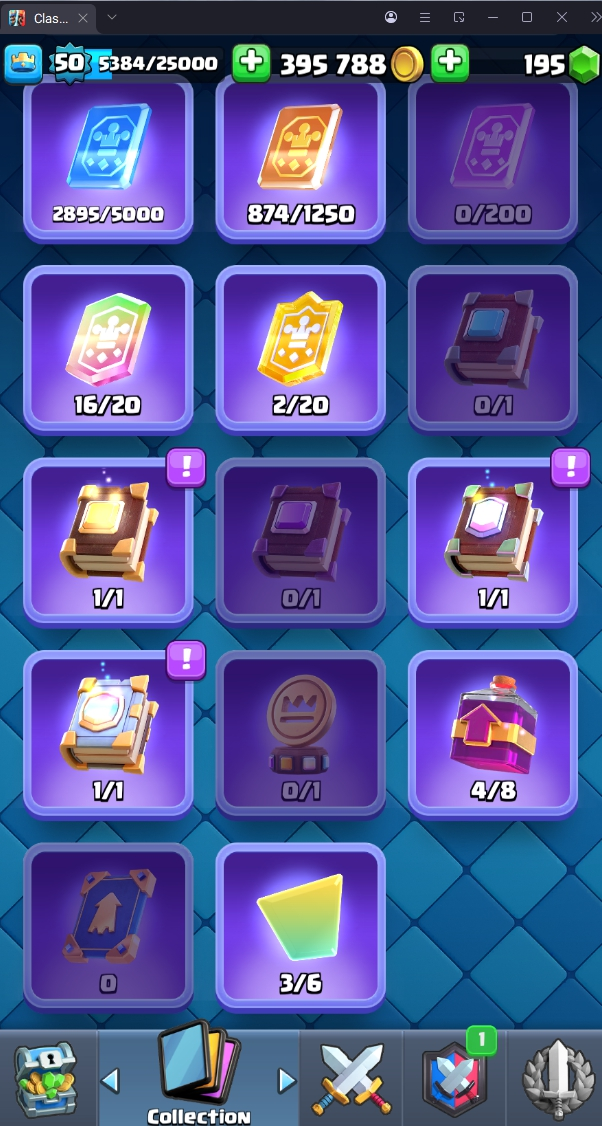Open the Clan shield tab with badge 1
602x1126 pixels.
tap(454, 1078)
